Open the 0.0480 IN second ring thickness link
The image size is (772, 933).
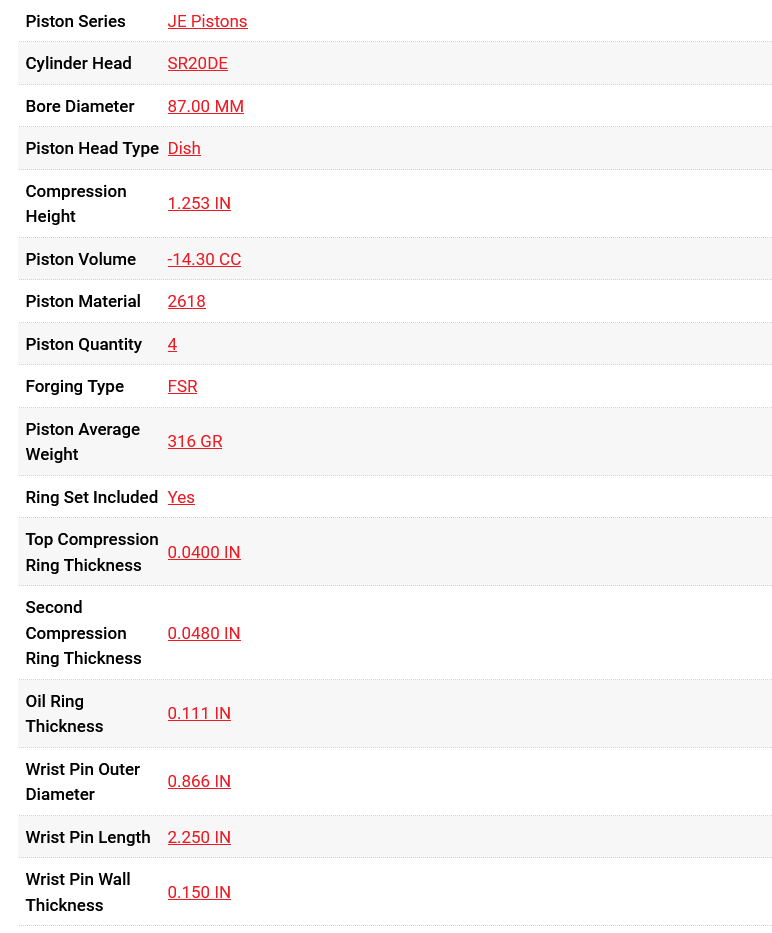(x=204, y=633)
